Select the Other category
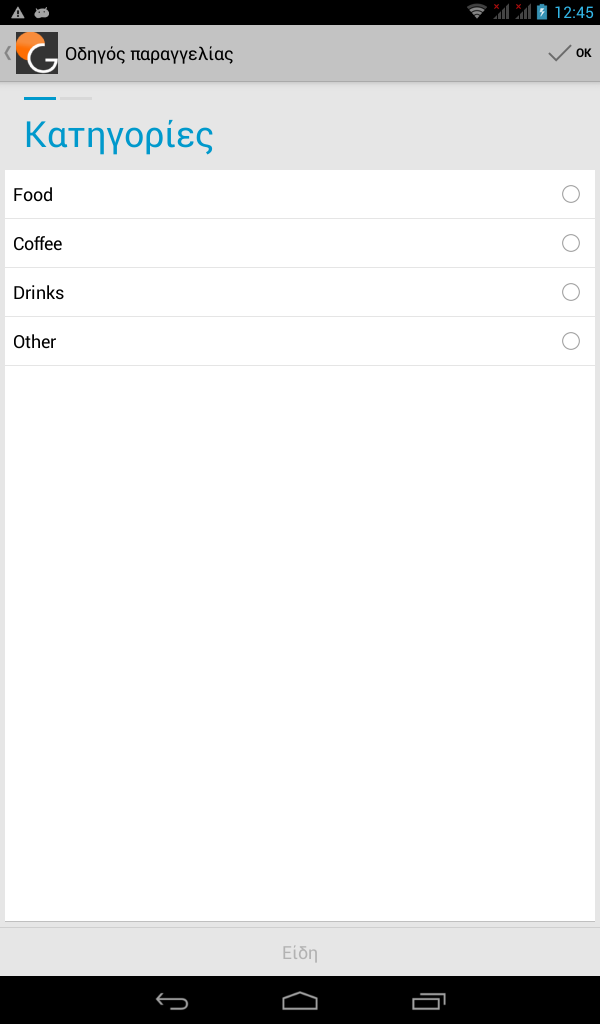The width and height of the screenshot is (600, 1024). point(300,342)
